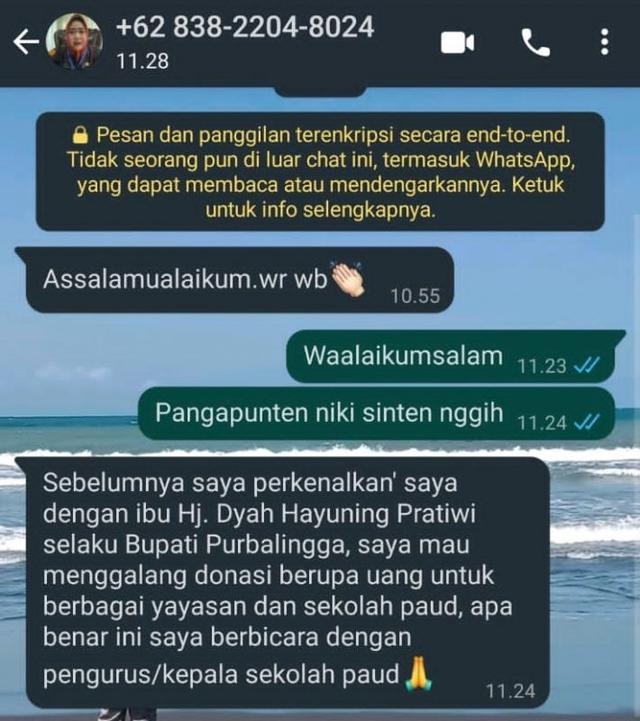Viewport: 640px width, 721px height.
Task: Start a voice call
Action: pos(535,42)
